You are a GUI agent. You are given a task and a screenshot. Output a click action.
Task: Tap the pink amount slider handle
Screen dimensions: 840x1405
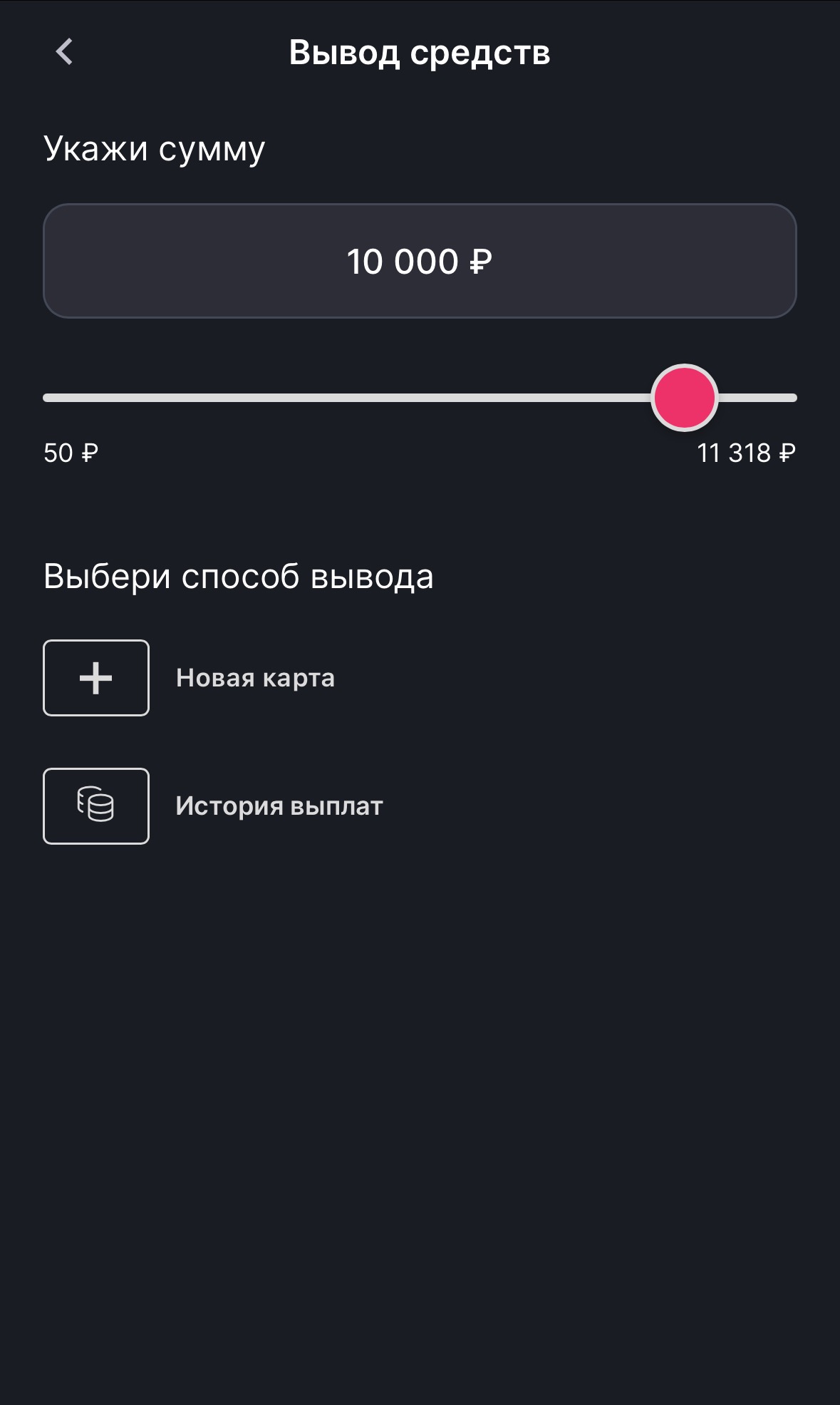click(684, 398)
